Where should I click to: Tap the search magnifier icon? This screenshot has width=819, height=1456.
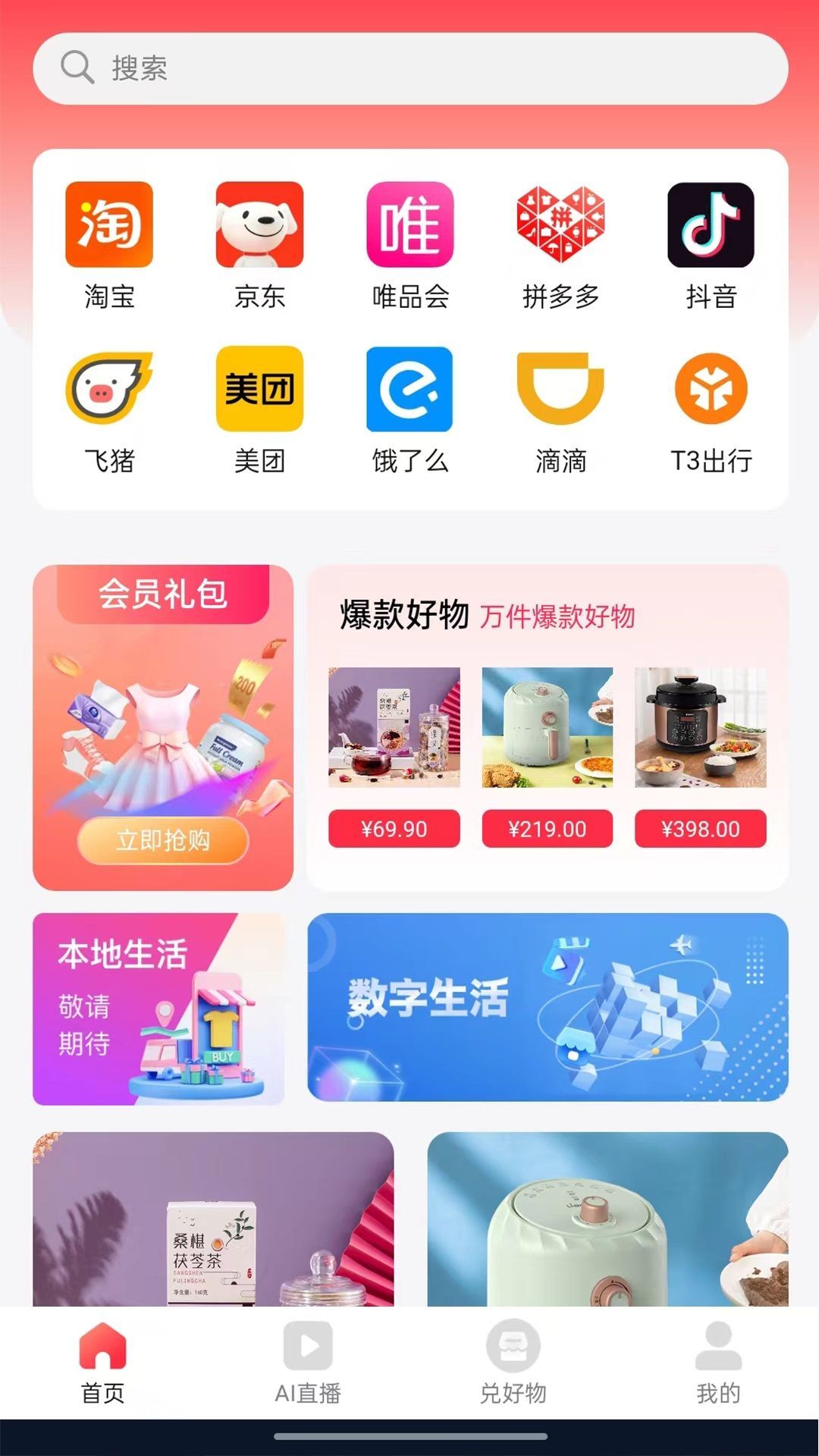coord(76,68)
